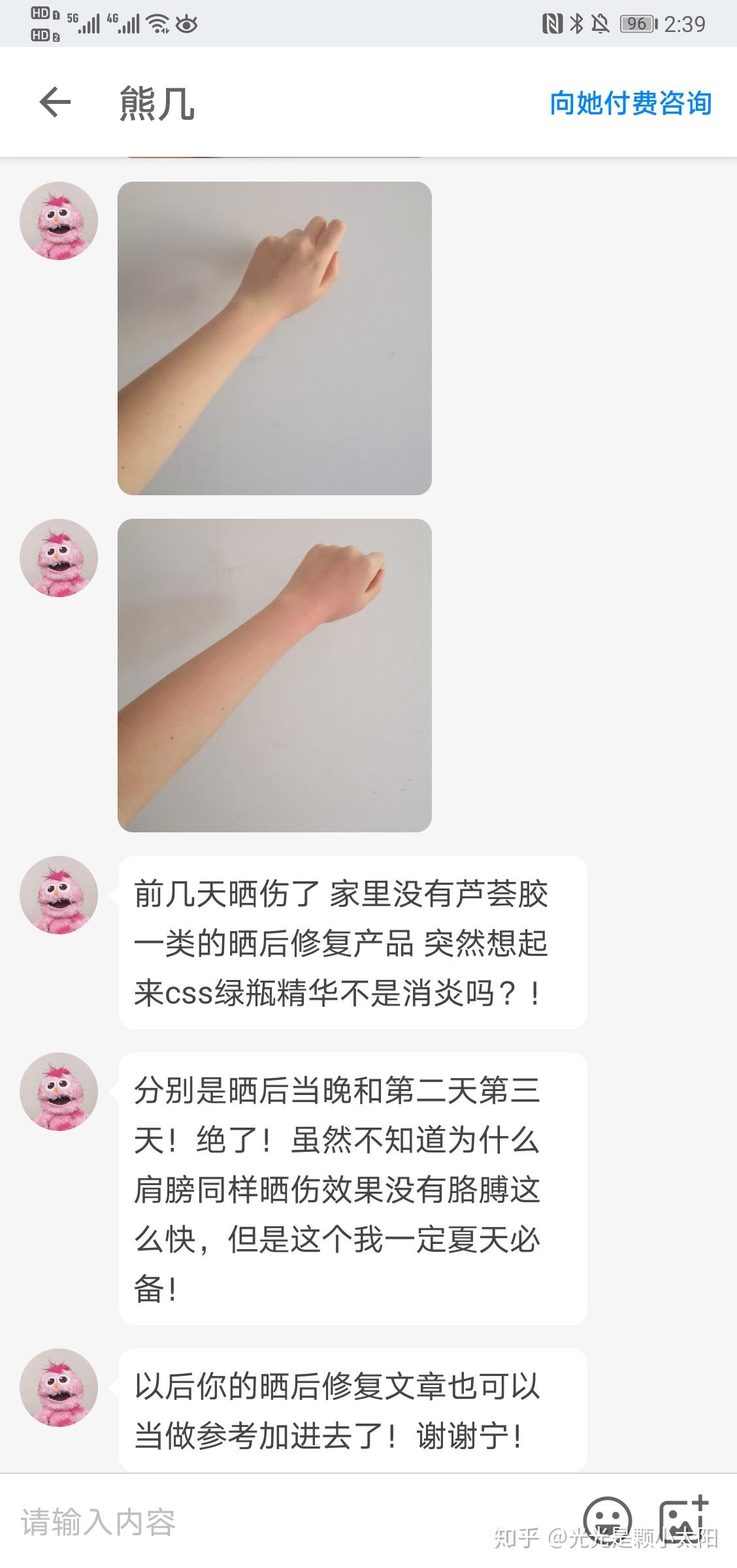Attach an image via the picture-plus icon
The height and width of the screenshot is (1568, 737).
click(683, 1521)
